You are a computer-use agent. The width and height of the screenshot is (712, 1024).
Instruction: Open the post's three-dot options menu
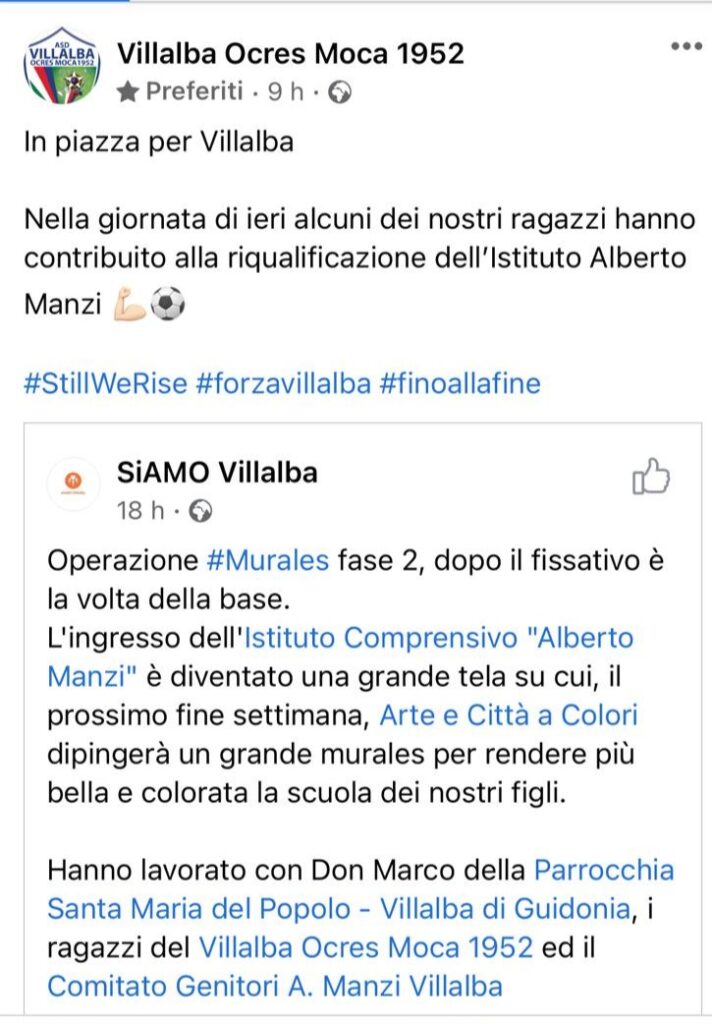point(686,47)
